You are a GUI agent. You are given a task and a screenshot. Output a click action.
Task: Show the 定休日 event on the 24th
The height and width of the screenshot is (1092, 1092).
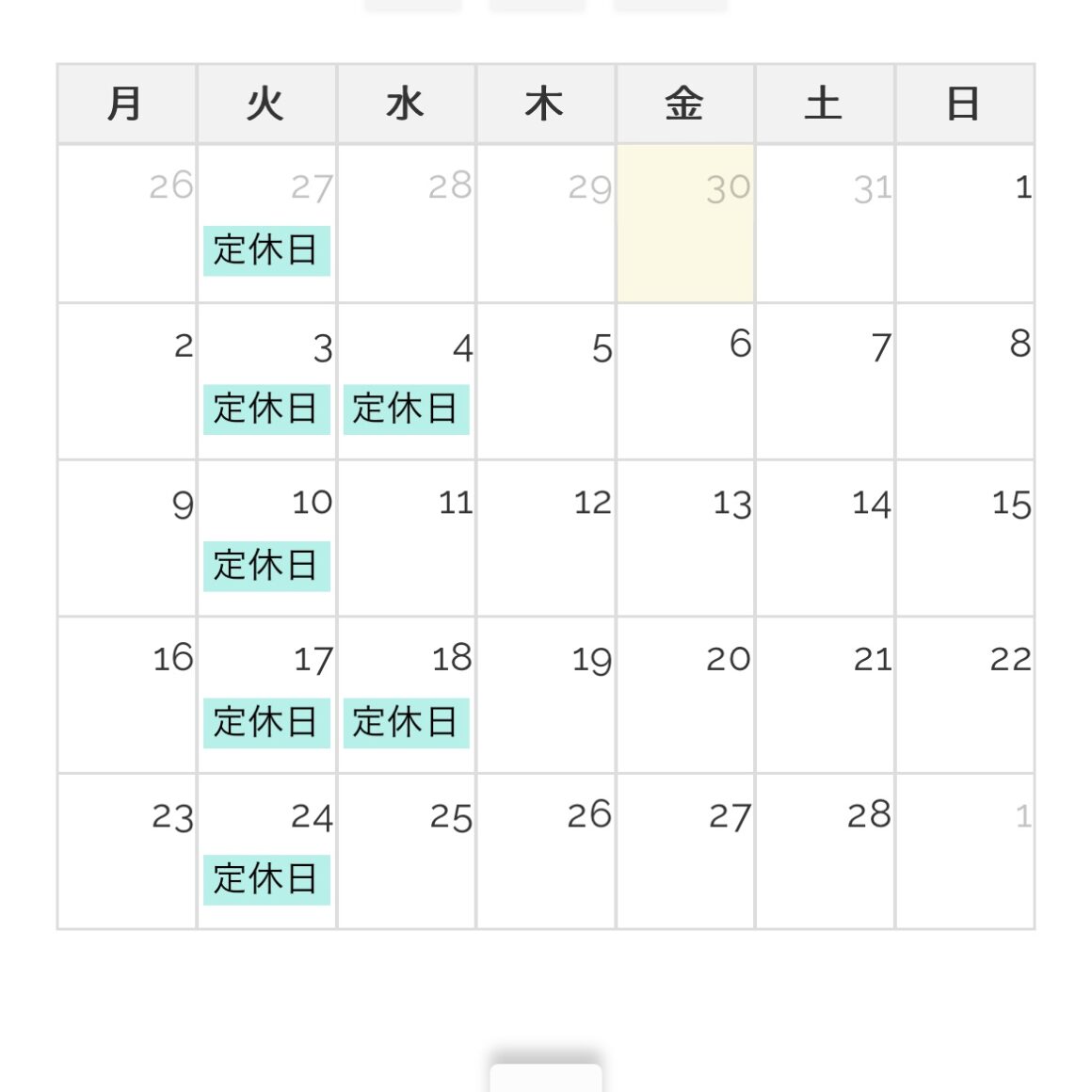(x=266, y=879)
